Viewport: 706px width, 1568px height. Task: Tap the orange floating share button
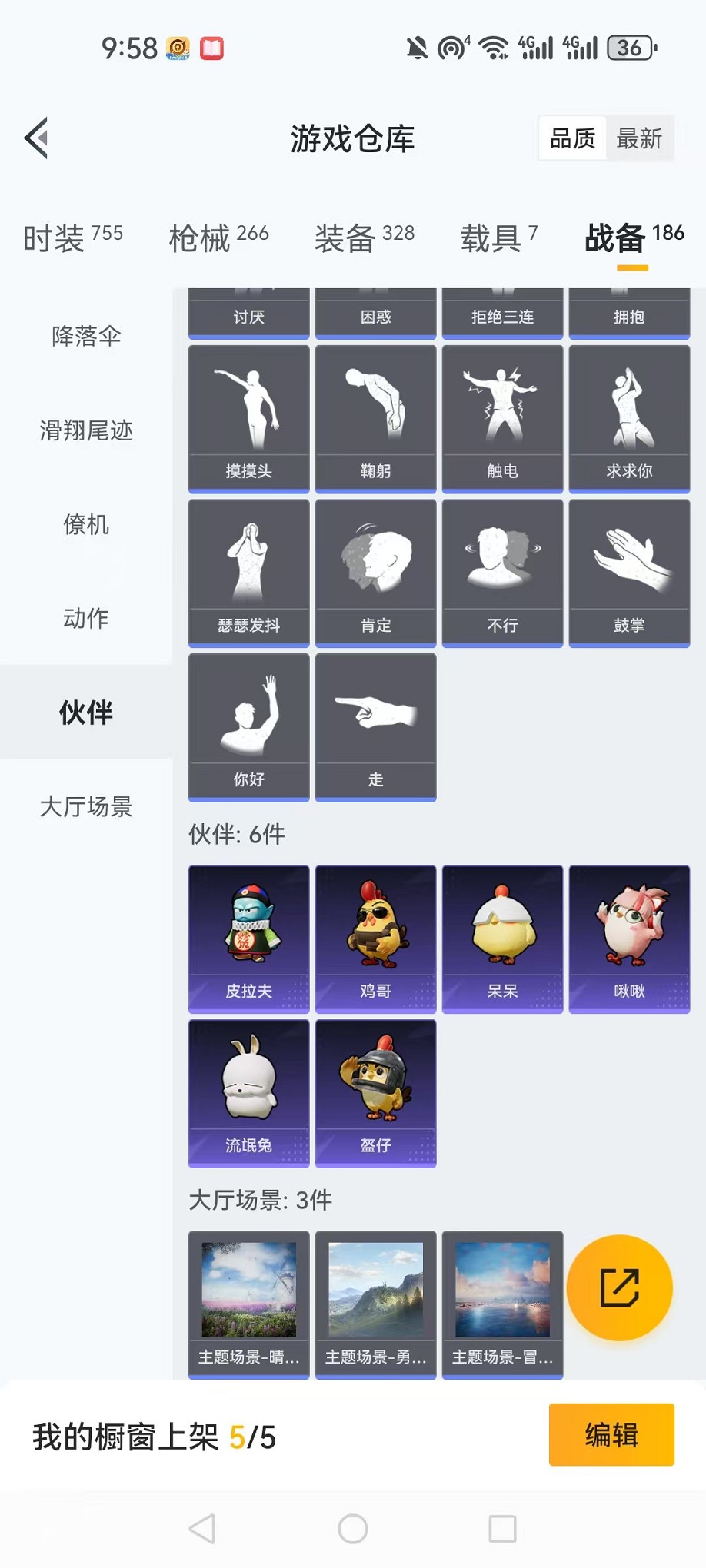coord(619,1287)
